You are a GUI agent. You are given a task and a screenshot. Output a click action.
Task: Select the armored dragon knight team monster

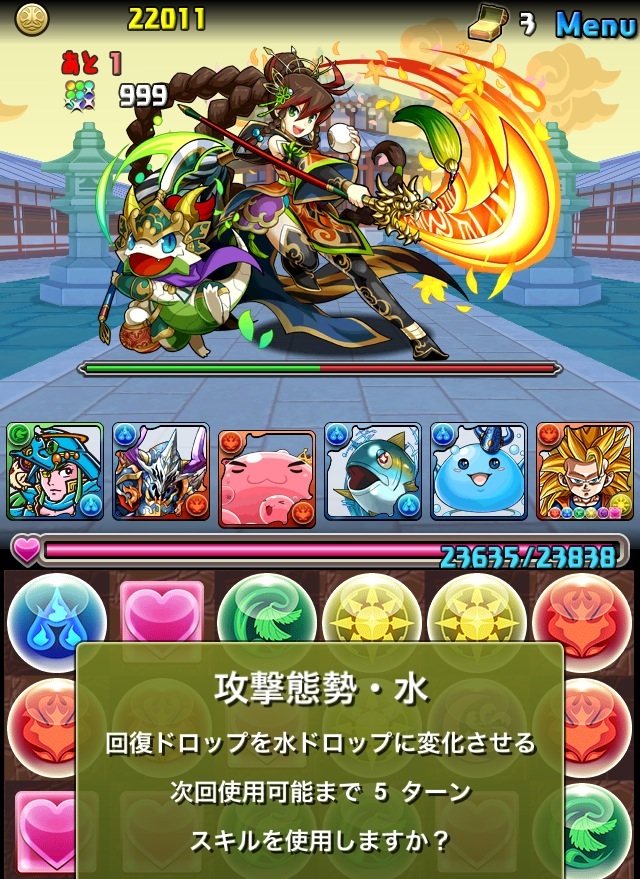(161, 471)
